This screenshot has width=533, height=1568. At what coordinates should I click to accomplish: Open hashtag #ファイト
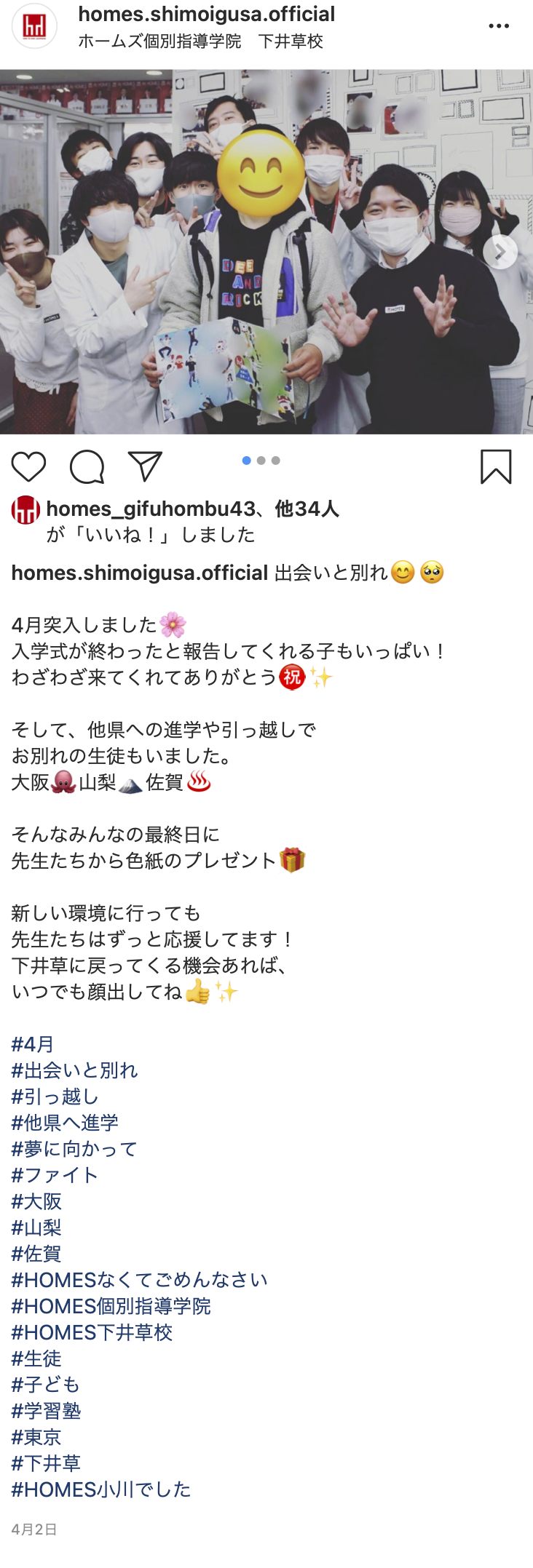(x=55, y=1175)
